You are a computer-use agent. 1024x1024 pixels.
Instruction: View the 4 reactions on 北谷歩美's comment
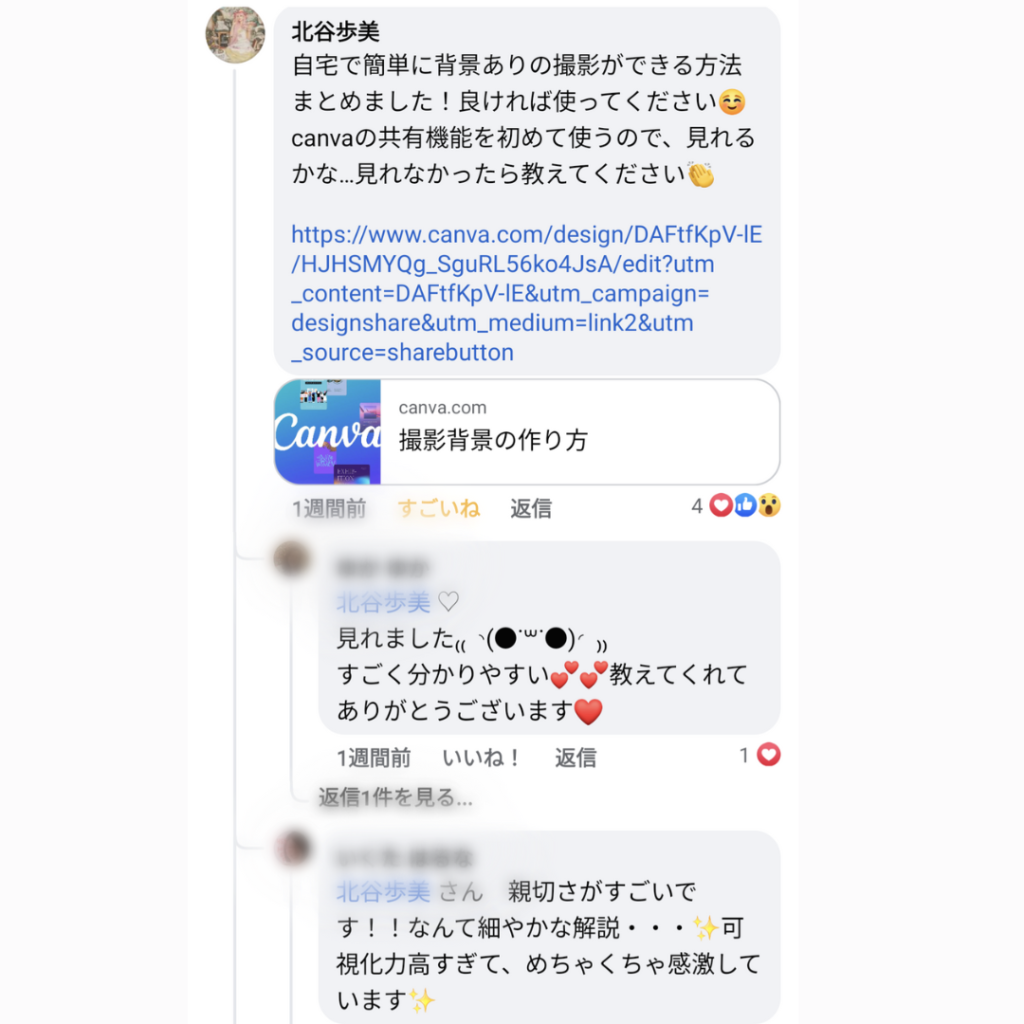click(x=736, y=506)
